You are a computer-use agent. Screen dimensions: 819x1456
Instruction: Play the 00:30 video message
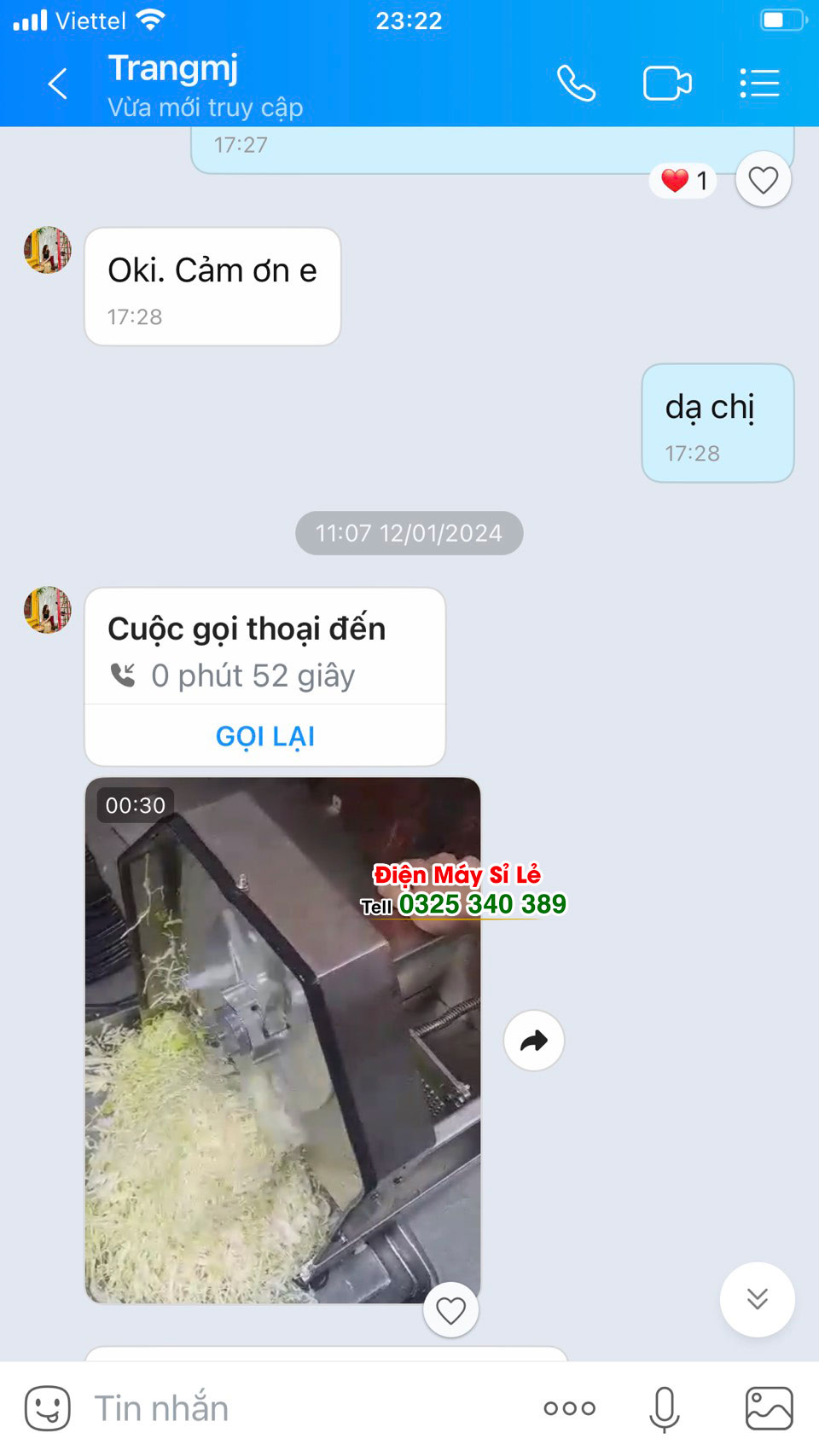282,1041
